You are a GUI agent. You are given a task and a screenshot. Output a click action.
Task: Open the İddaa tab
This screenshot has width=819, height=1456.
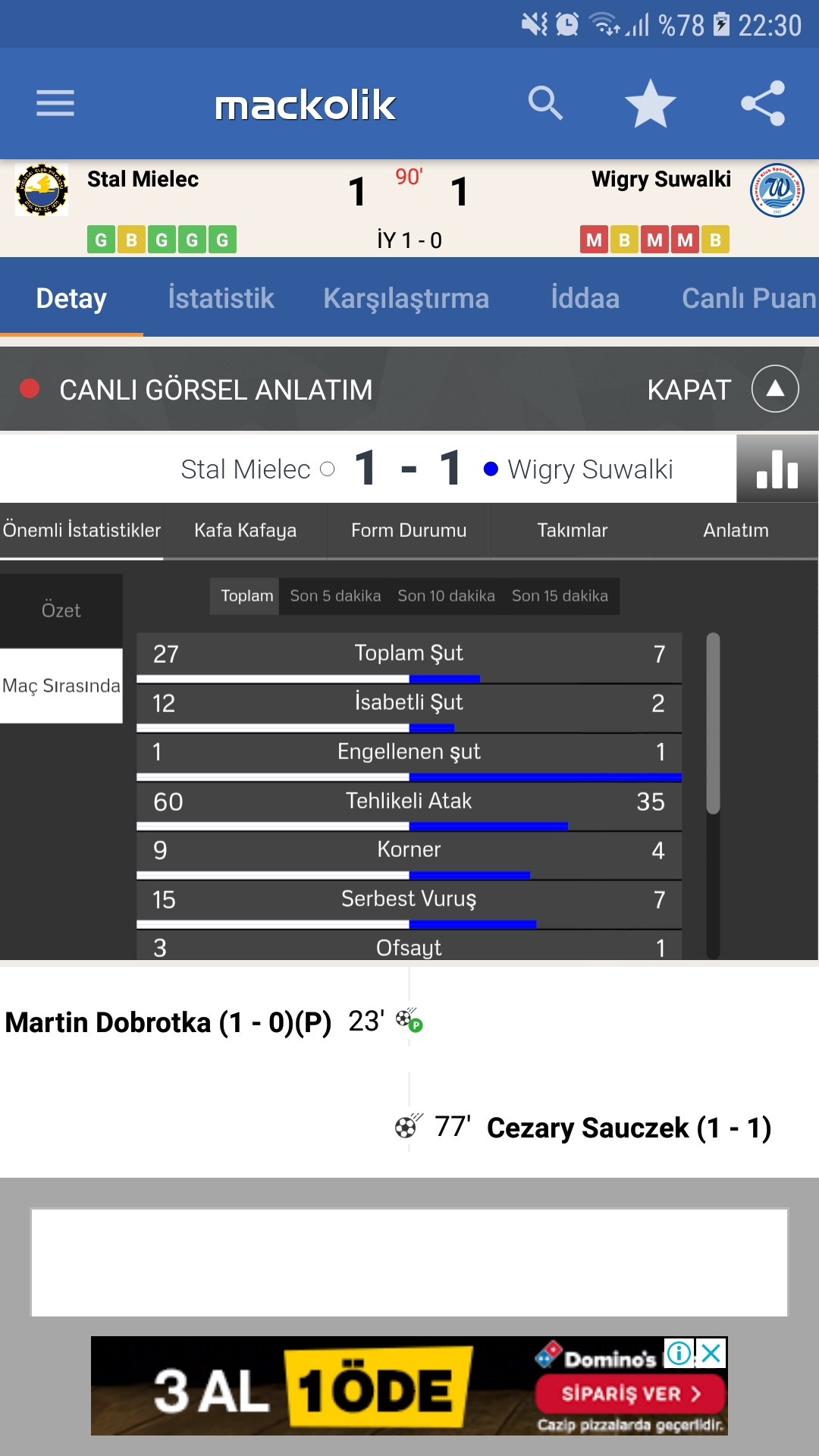[x=585, y=298]
